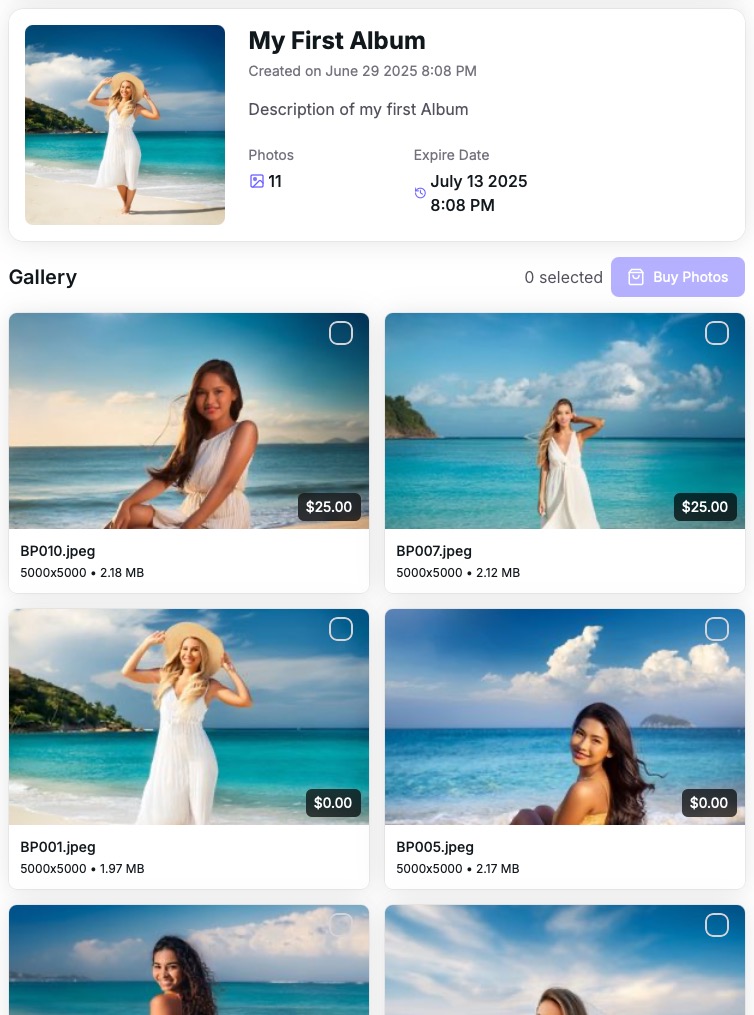Check the box on BP005.jpeg
The width and height of the screenshot is (754, 1015).
click(x=717, y=629)
